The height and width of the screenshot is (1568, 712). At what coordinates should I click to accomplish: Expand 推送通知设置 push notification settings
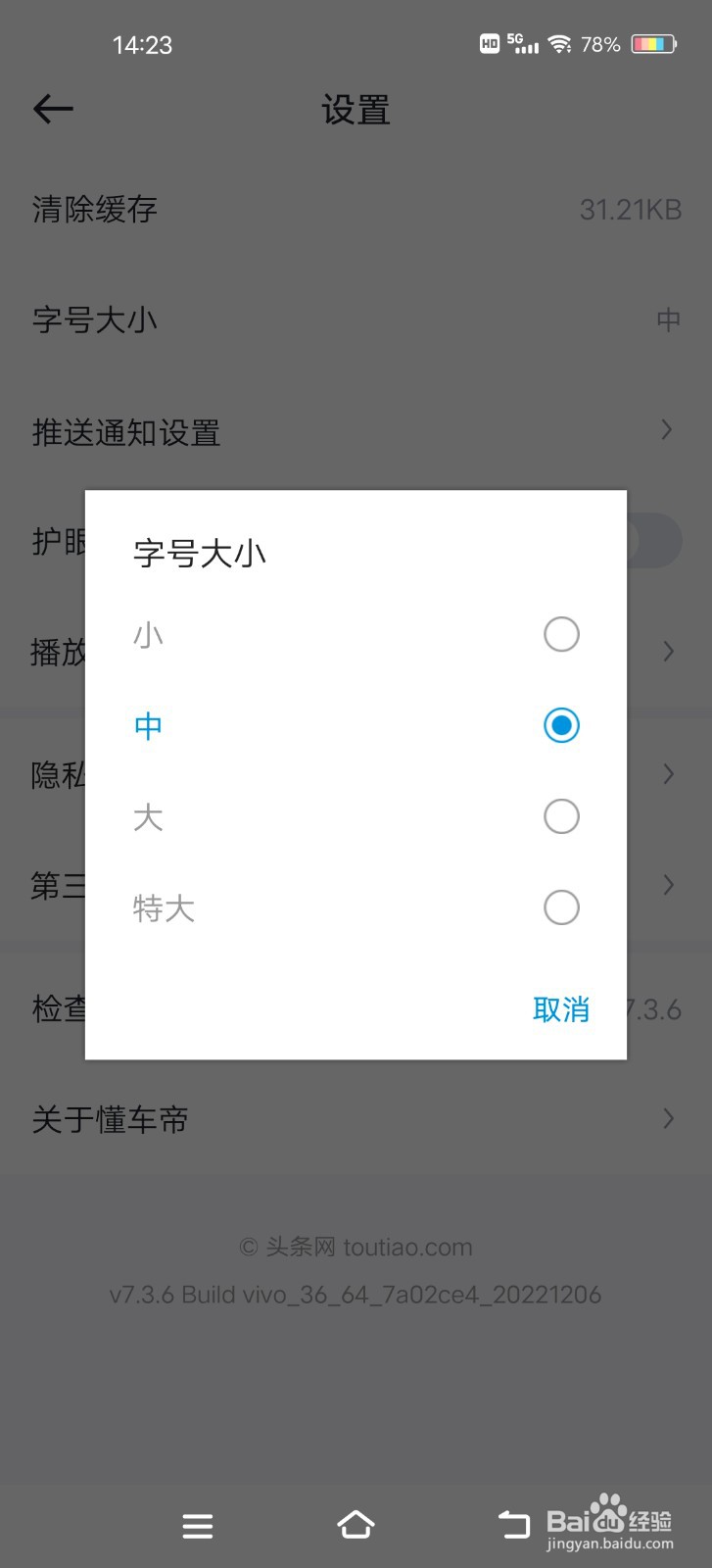tap(356, 432)
